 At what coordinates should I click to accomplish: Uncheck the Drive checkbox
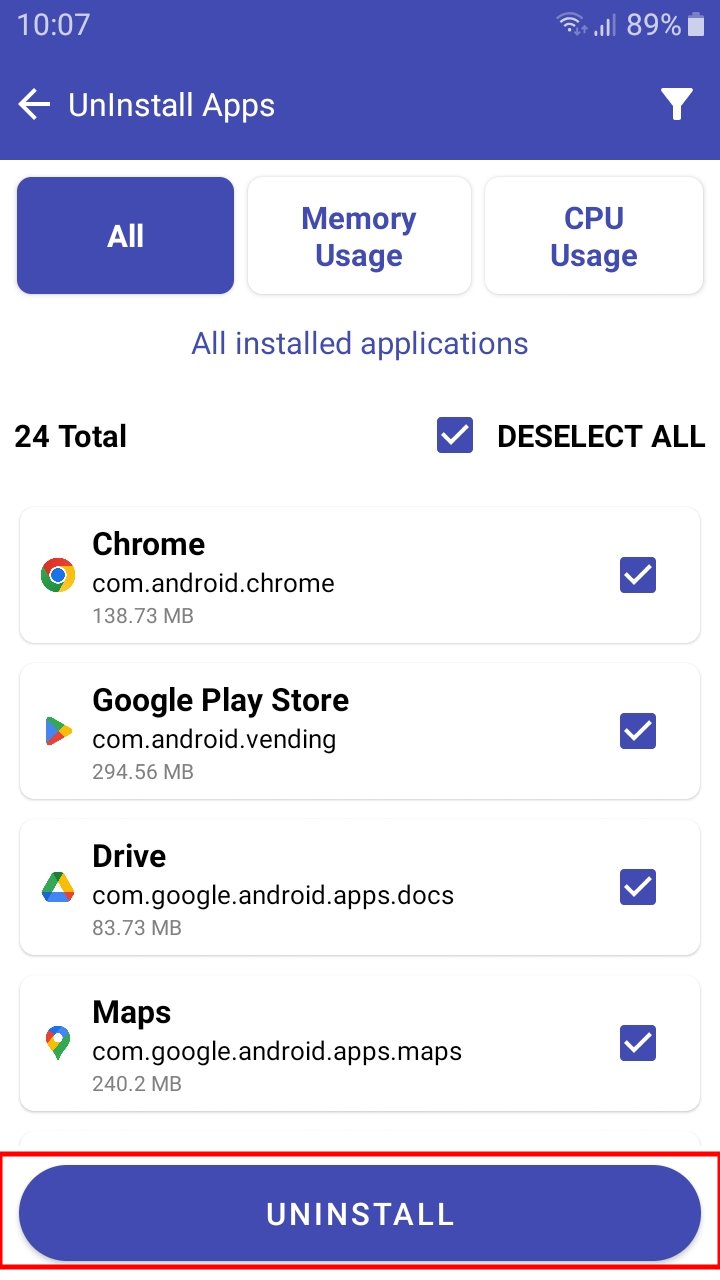638,887
